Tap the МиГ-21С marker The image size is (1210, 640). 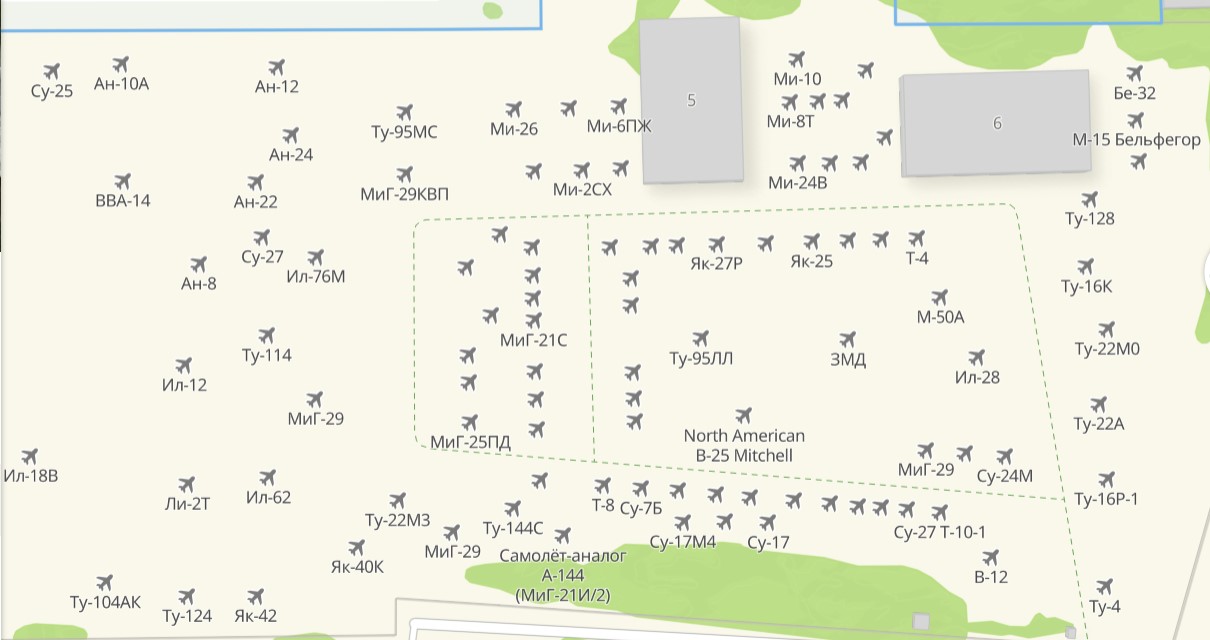click(x=533, y=320)
